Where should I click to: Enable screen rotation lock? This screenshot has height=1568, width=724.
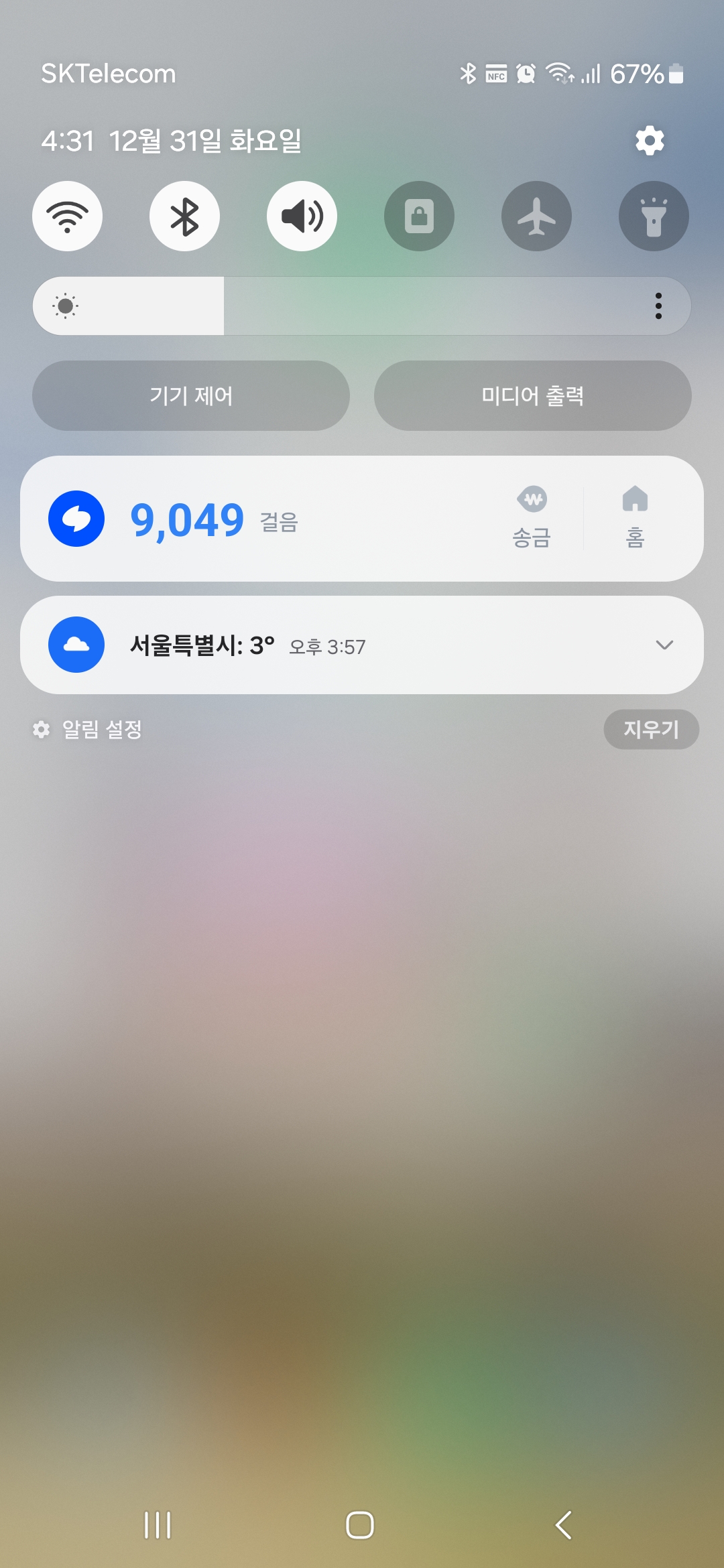[x=419, y=216]
